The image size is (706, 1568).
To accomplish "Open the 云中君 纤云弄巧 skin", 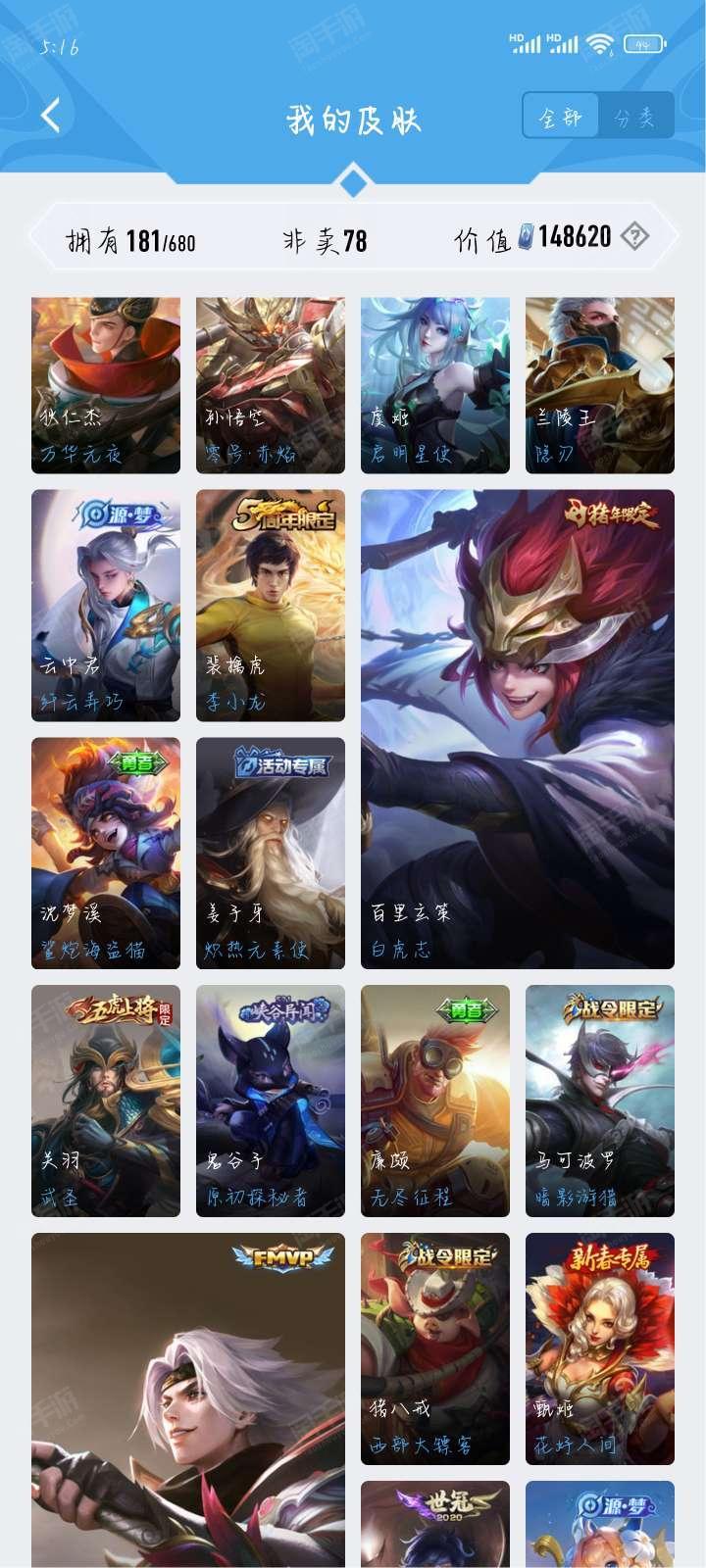I will point(106,606).
